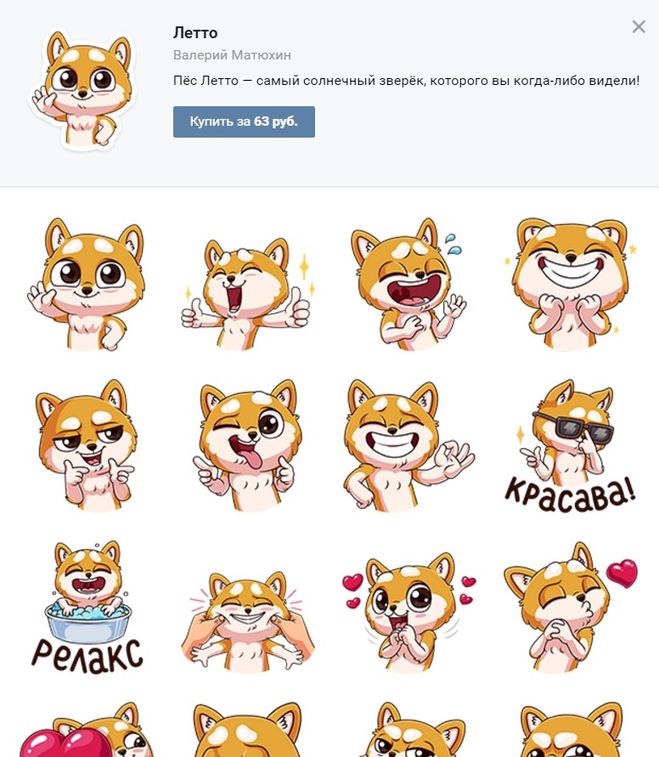The width and height of the screenshot is (659, 757).
Task: Tap the Купить за 63 руб. button
Action: pos(244,122)
